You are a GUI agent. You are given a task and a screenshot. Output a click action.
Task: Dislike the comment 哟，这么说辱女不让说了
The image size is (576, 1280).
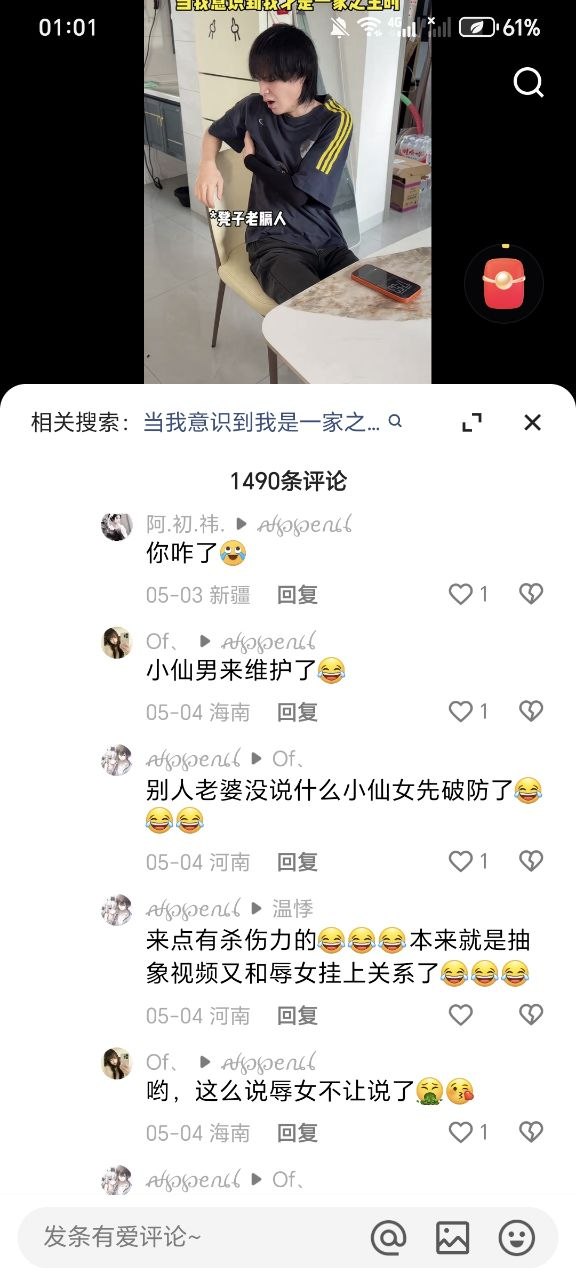531,1132
